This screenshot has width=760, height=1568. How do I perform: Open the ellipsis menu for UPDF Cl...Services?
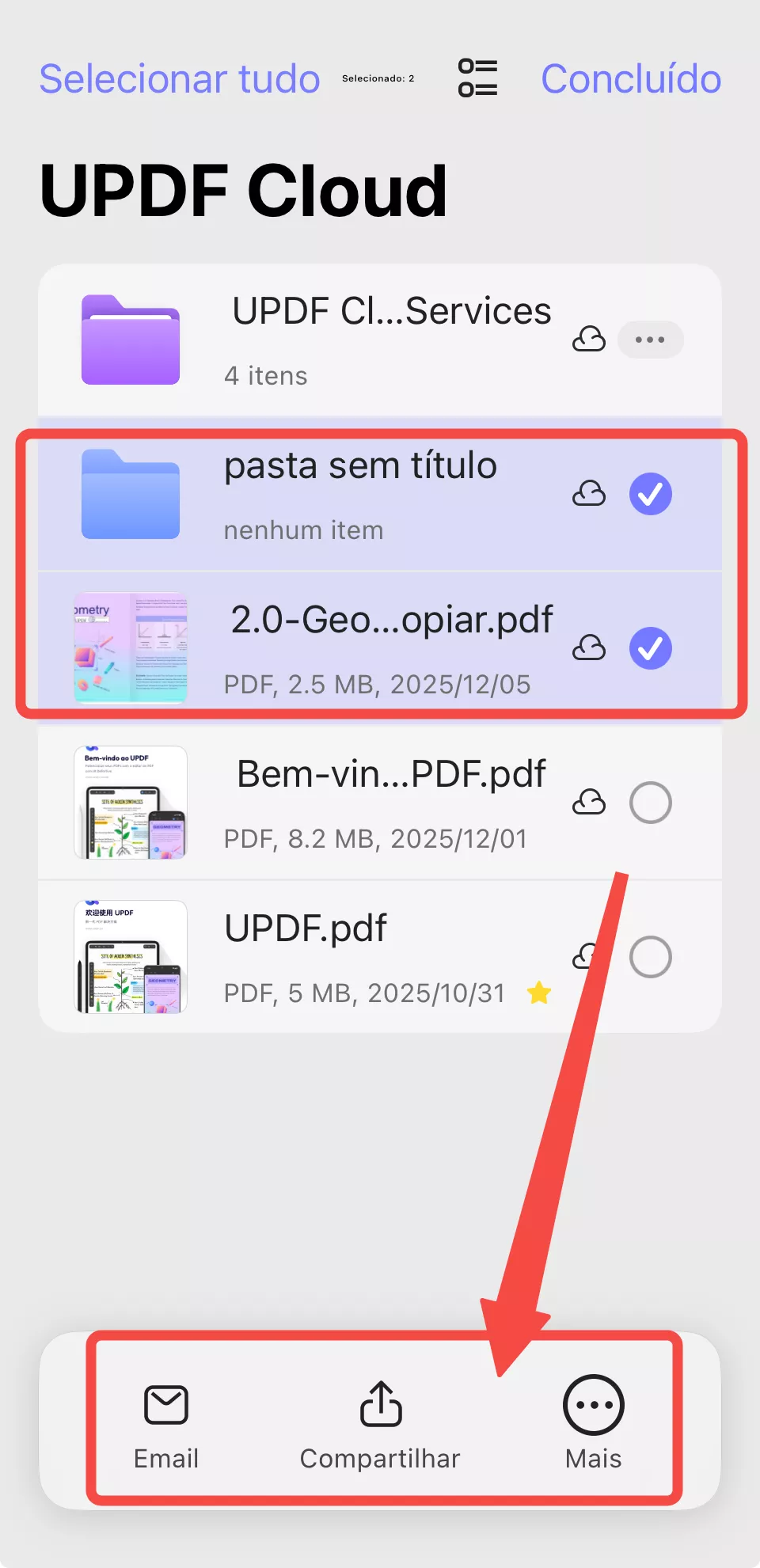pos(650,340)
